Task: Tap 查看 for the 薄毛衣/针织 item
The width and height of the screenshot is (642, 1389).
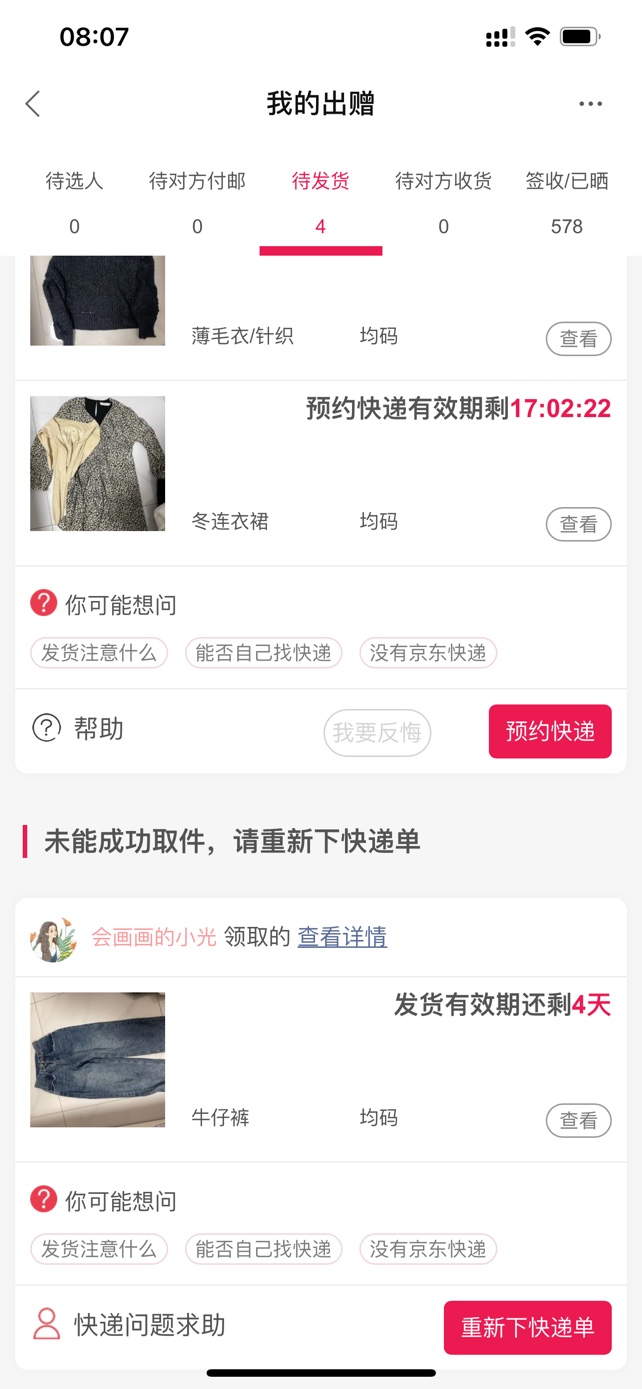Action: coord(578,339)
